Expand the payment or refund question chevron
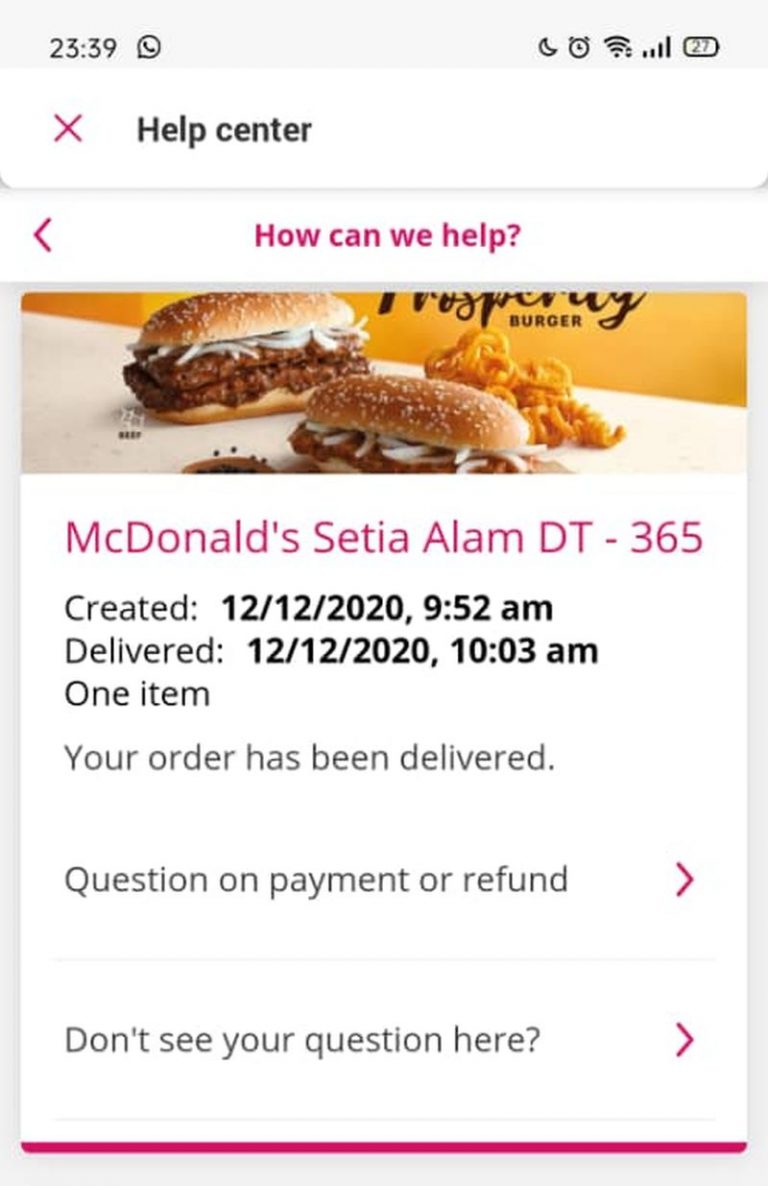 [x=685, y=881]
